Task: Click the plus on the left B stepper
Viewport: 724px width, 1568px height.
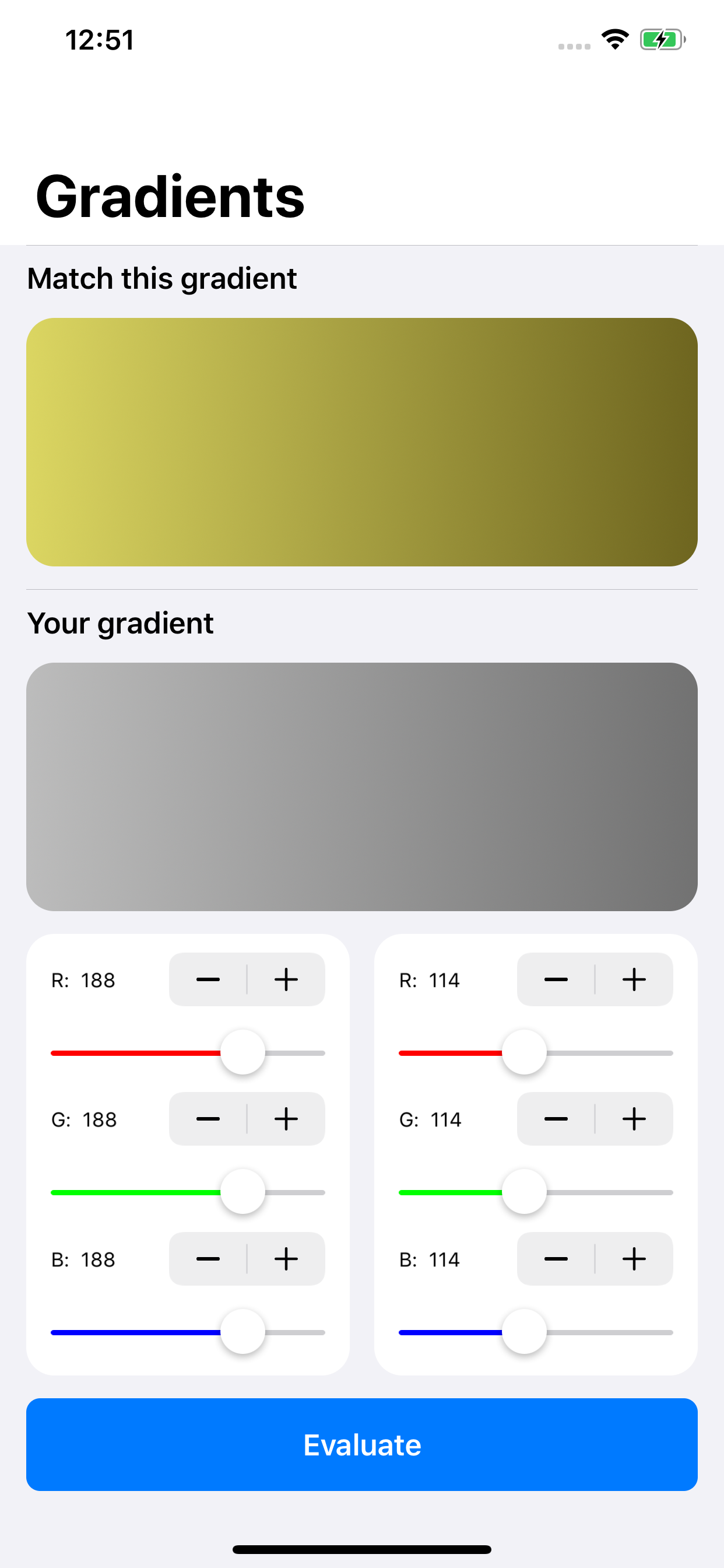Action: [286, 1258]
